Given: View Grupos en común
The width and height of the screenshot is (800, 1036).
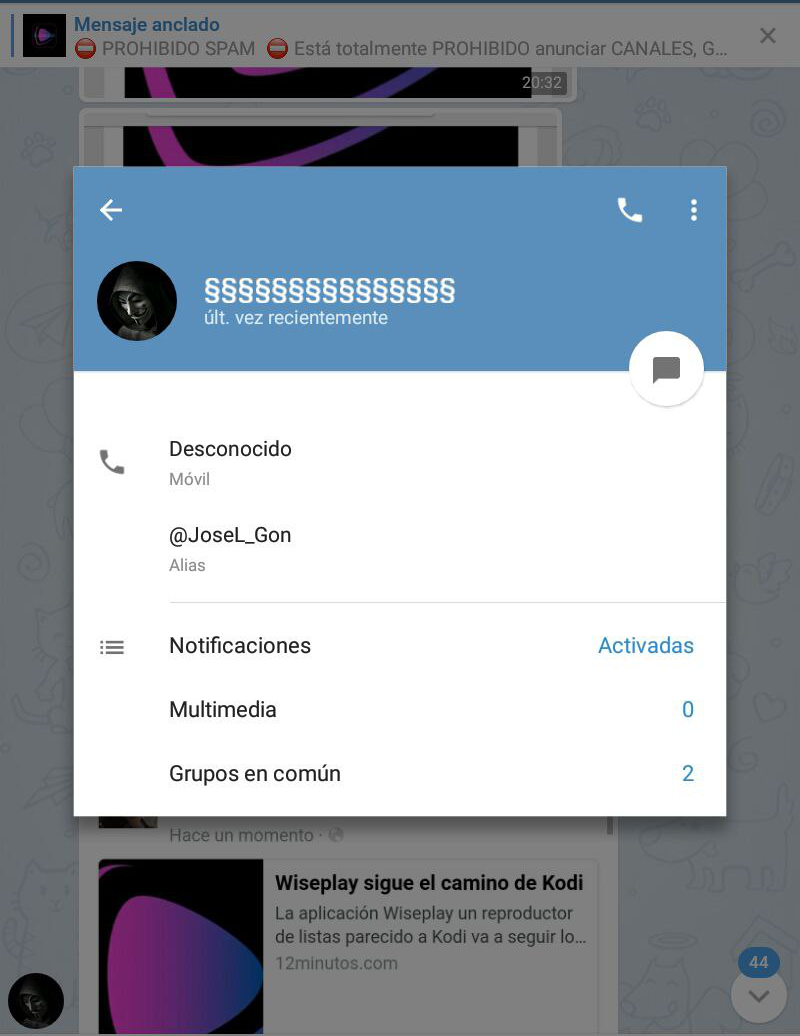Looking at the screenshot, I should (400, 774).
